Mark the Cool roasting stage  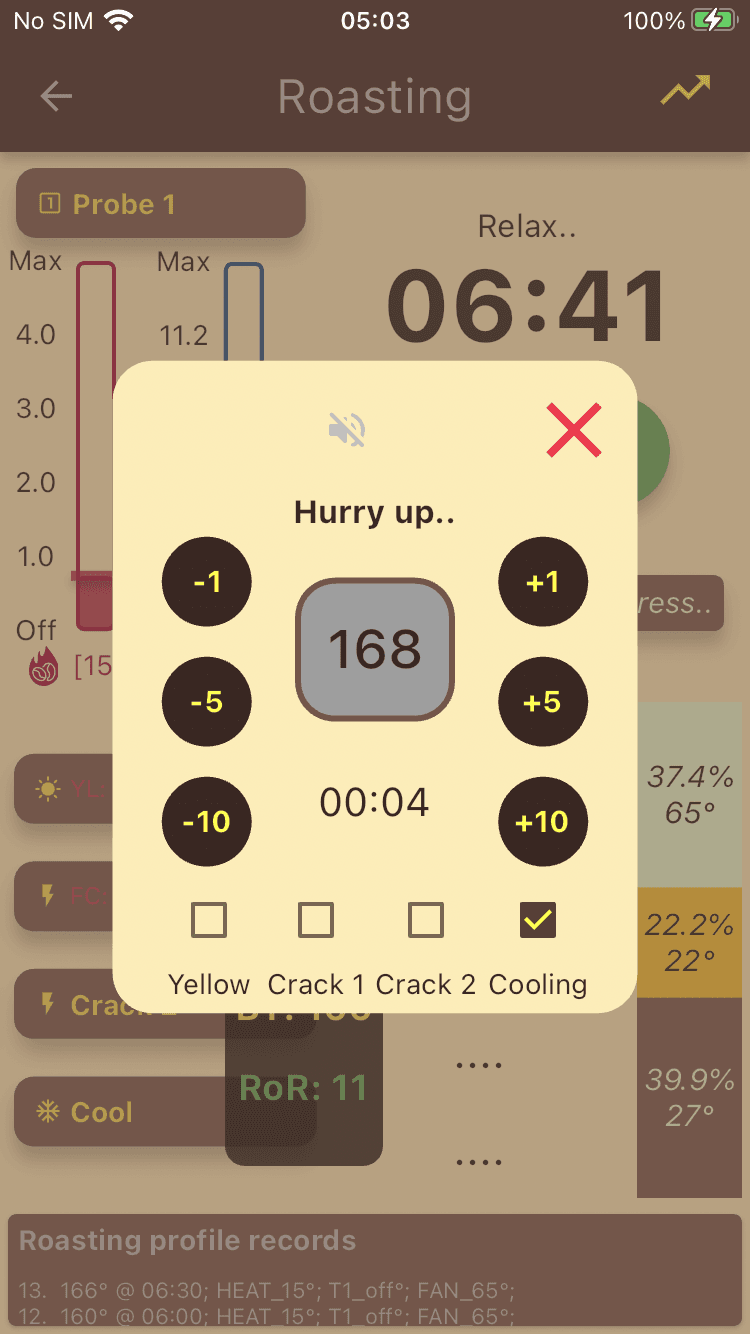point(100,1112)
